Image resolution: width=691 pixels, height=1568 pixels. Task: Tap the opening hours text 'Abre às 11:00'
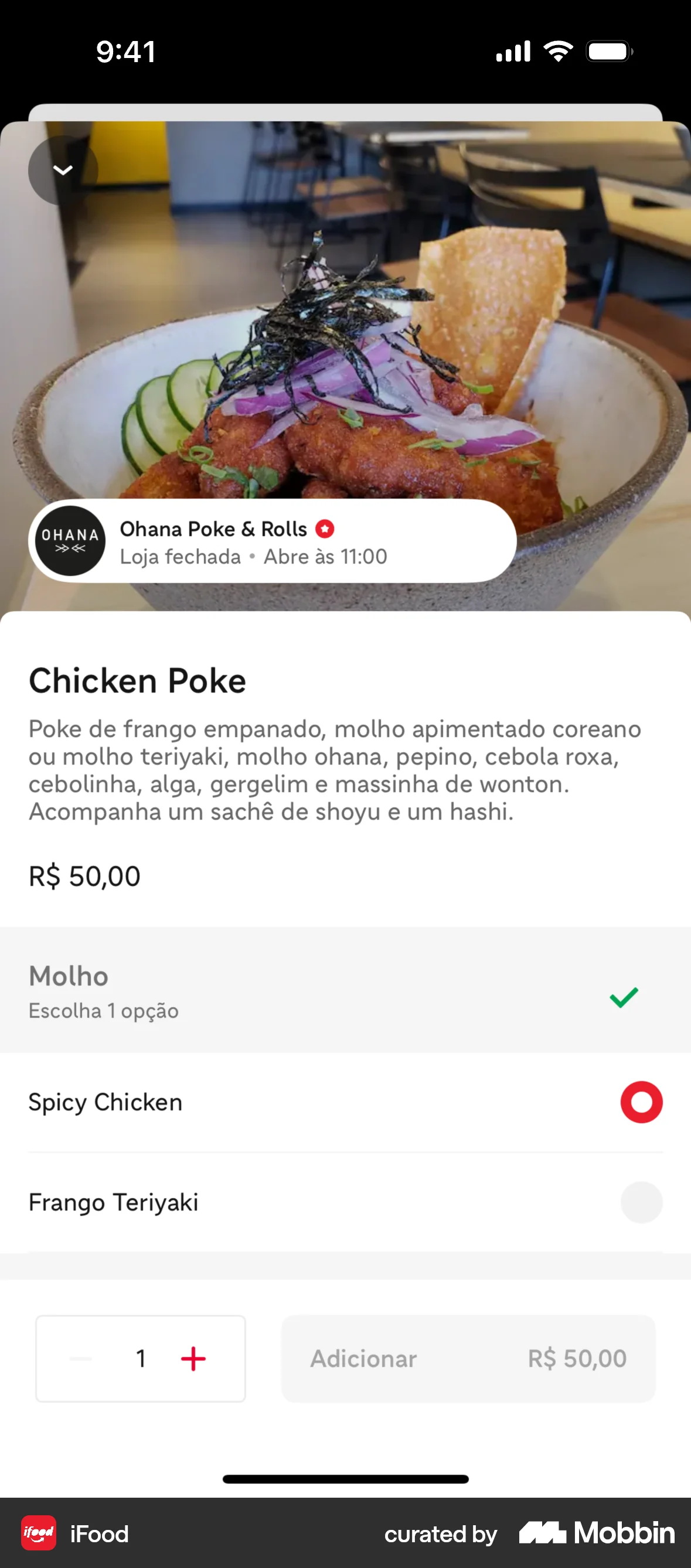pos(326,555)
